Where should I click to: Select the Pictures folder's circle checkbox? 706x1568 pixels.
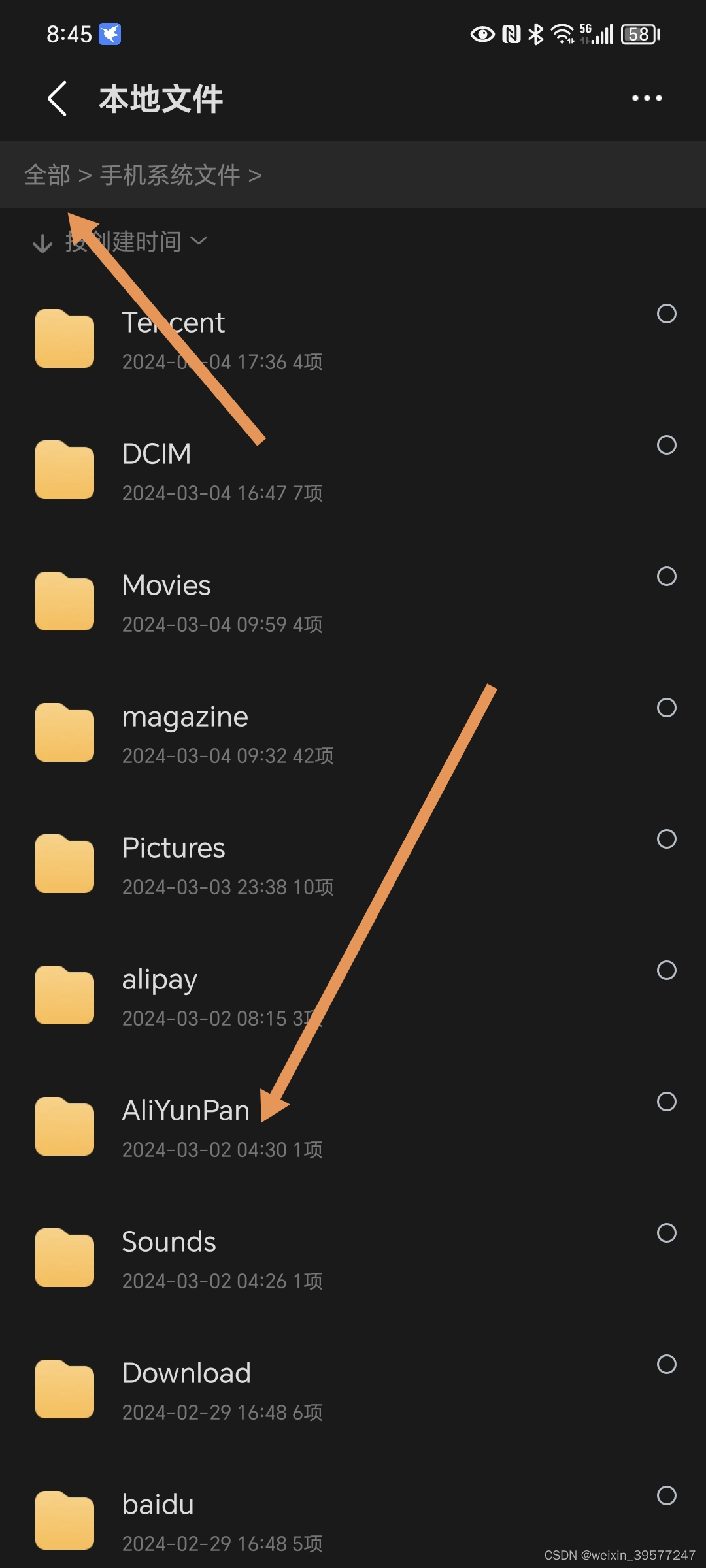(x=666, y=839)
